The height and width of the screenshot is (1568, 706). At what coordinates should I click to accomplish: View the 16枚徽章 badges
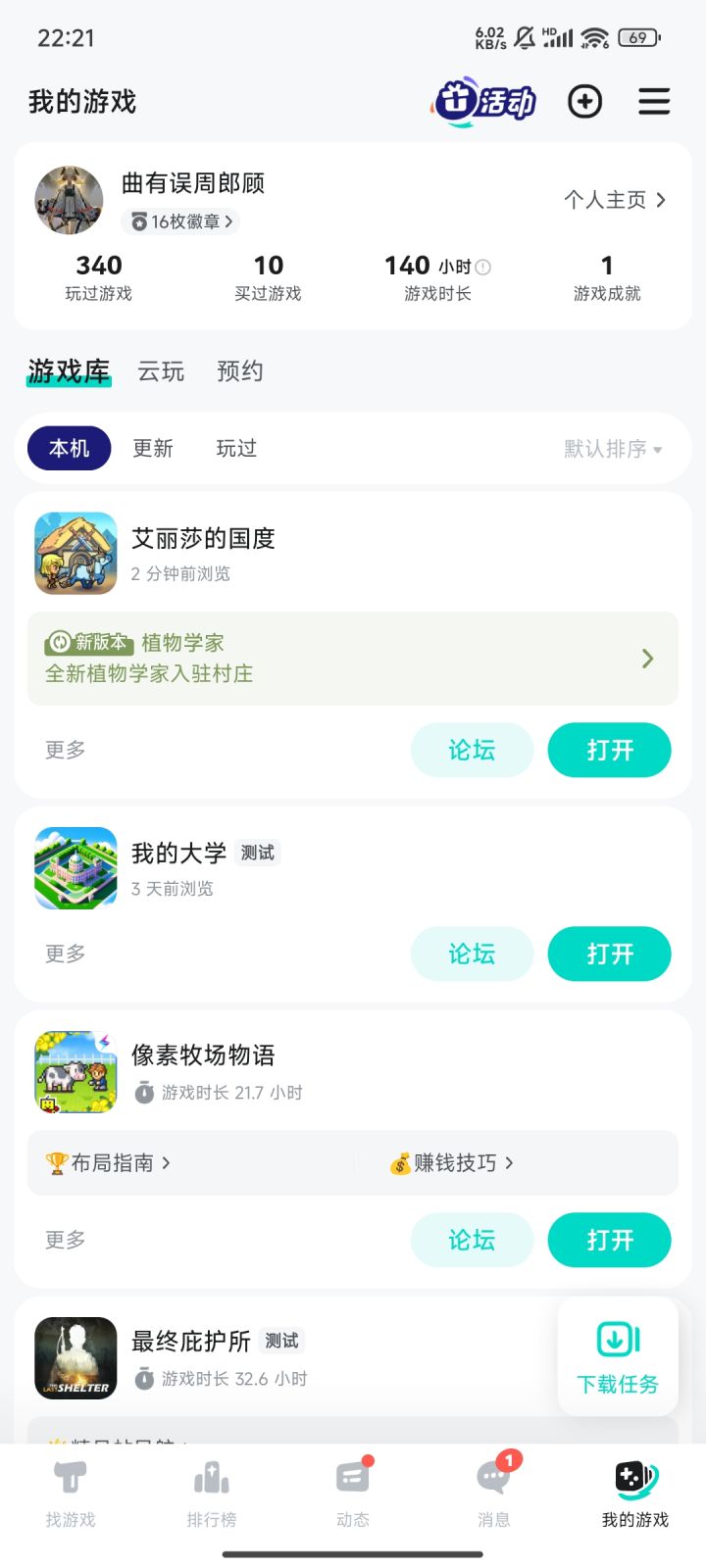pyautogui.click(x=180, y=222)
